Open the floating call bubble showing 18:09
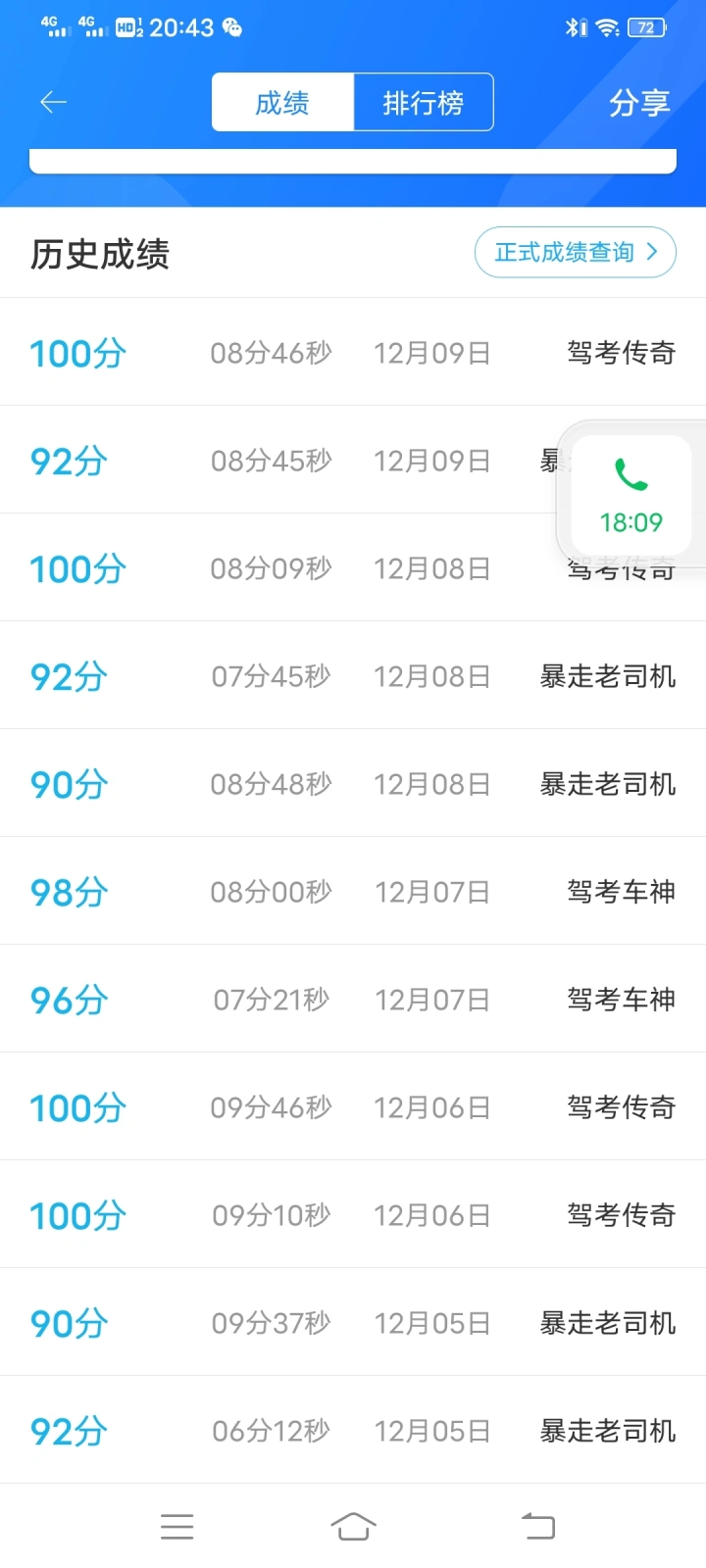This screenshot has width=706, height=1568. 631,495
